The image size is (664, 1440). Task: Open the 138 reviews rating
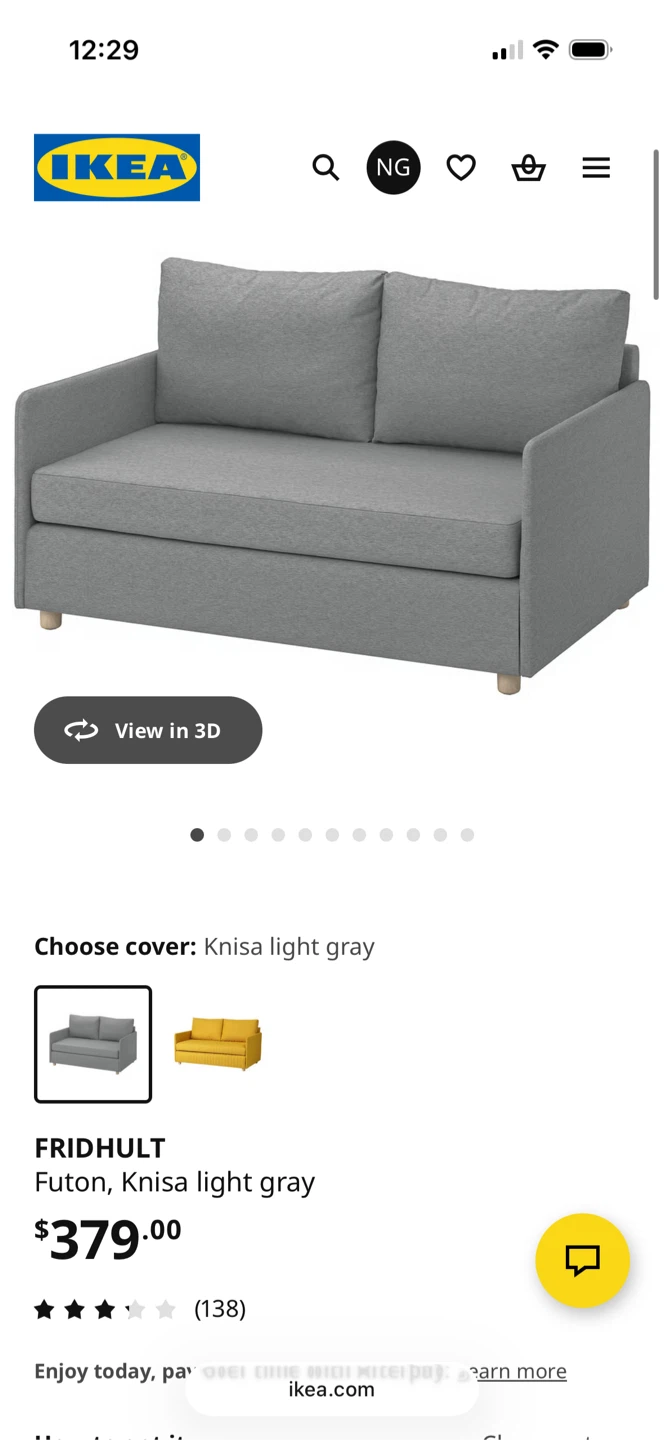tap(140, 1309)
